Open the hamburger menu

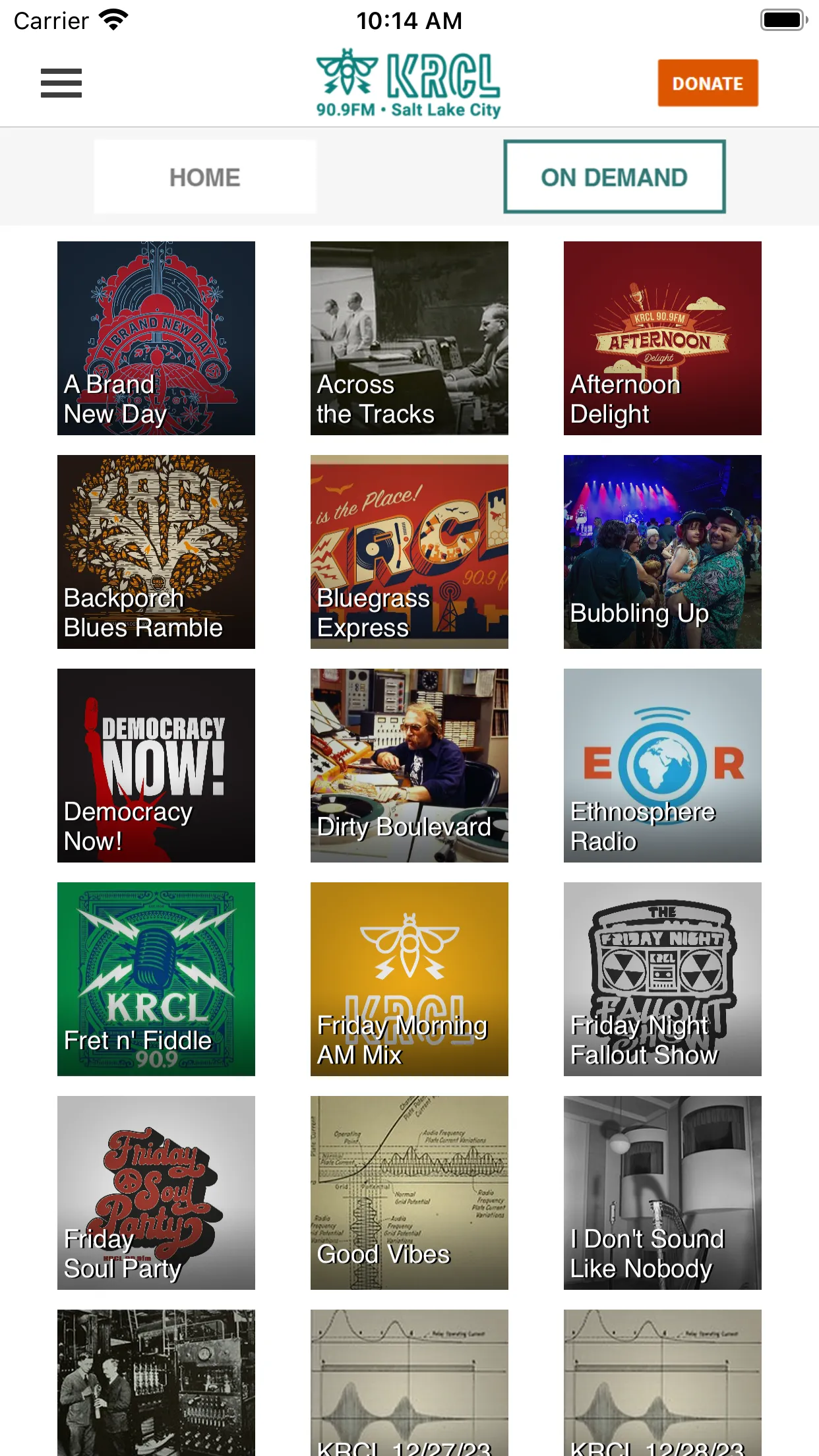[x=61, y=83]
